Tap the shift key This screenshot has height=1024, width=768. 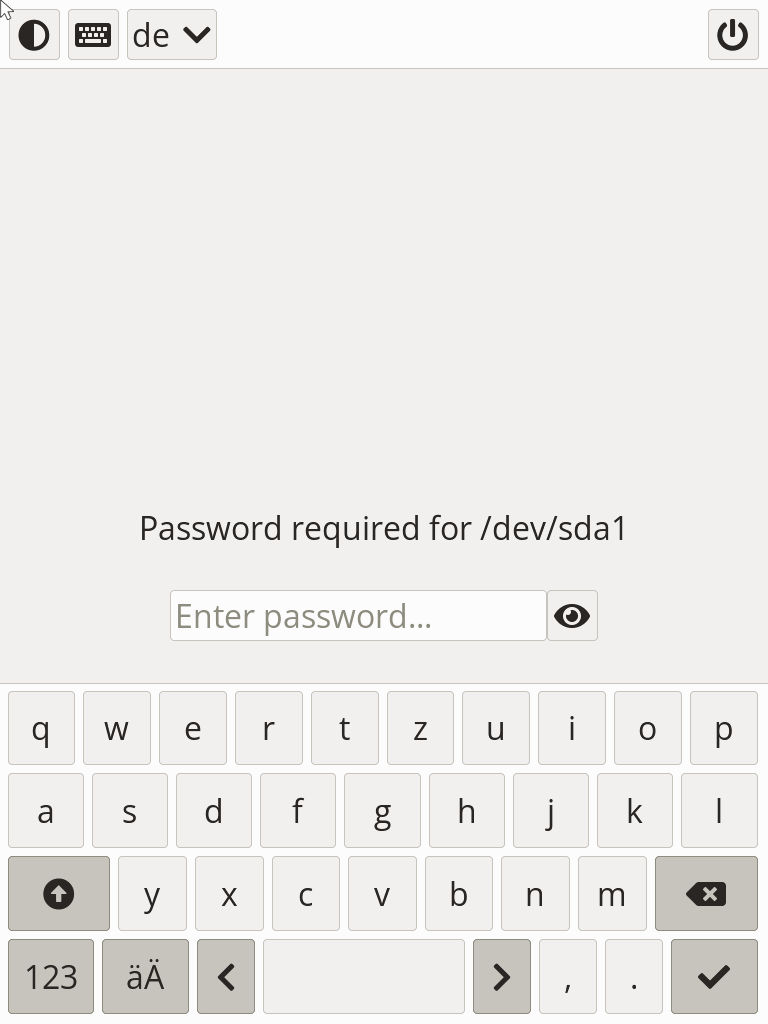(x=59, y=893)
